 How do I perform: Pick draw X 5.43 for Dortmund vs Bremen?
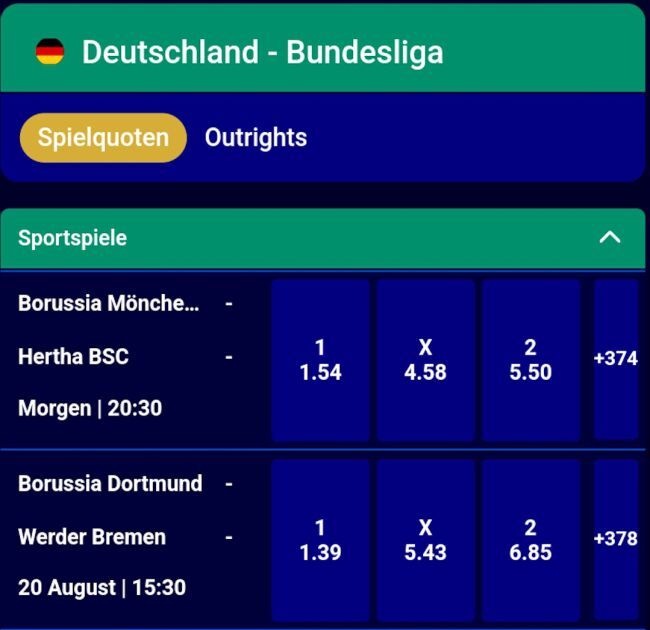coord(425,540)
